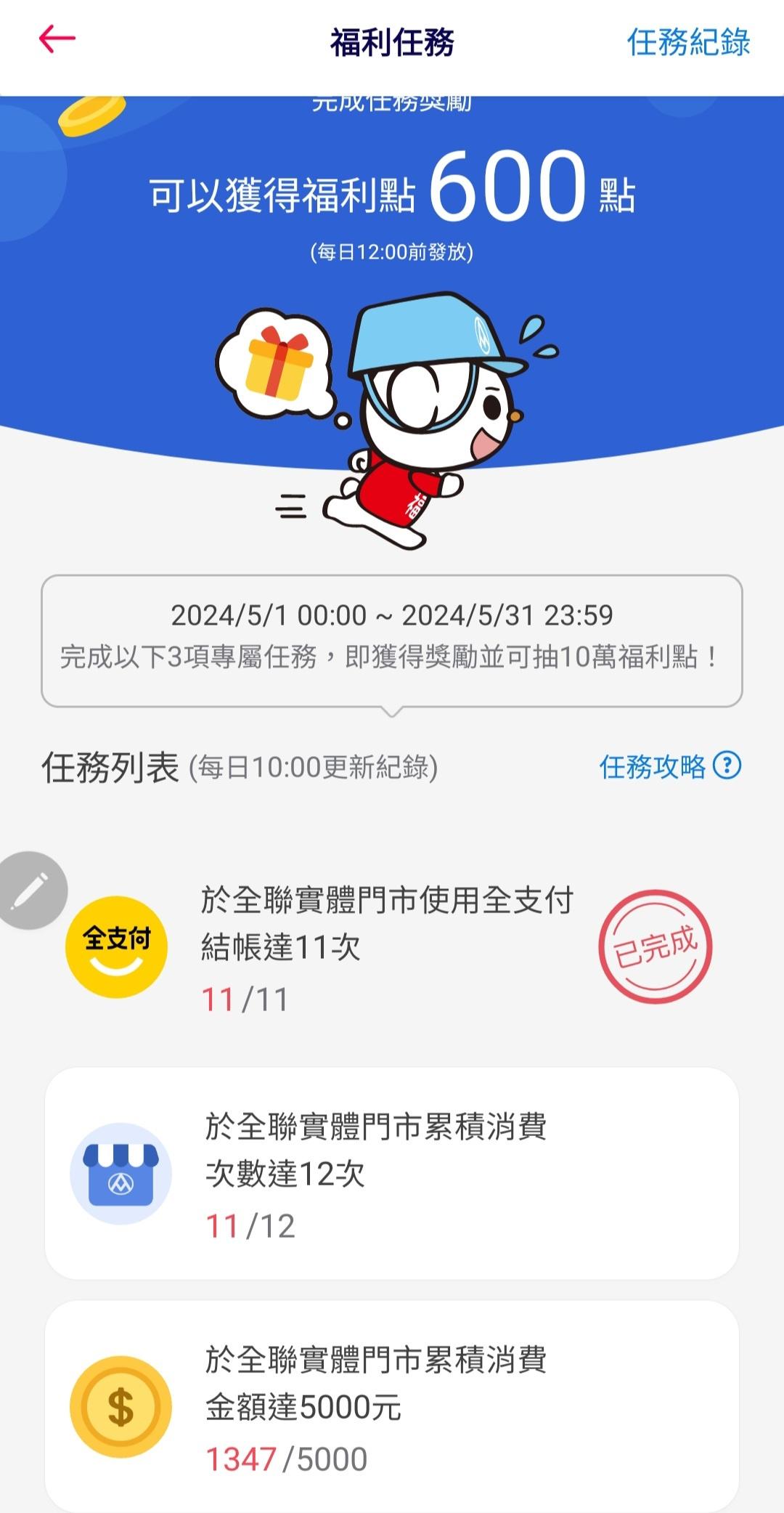
Task: Open 任務攻略 task guide help
Action: click(x=669, y=766)
